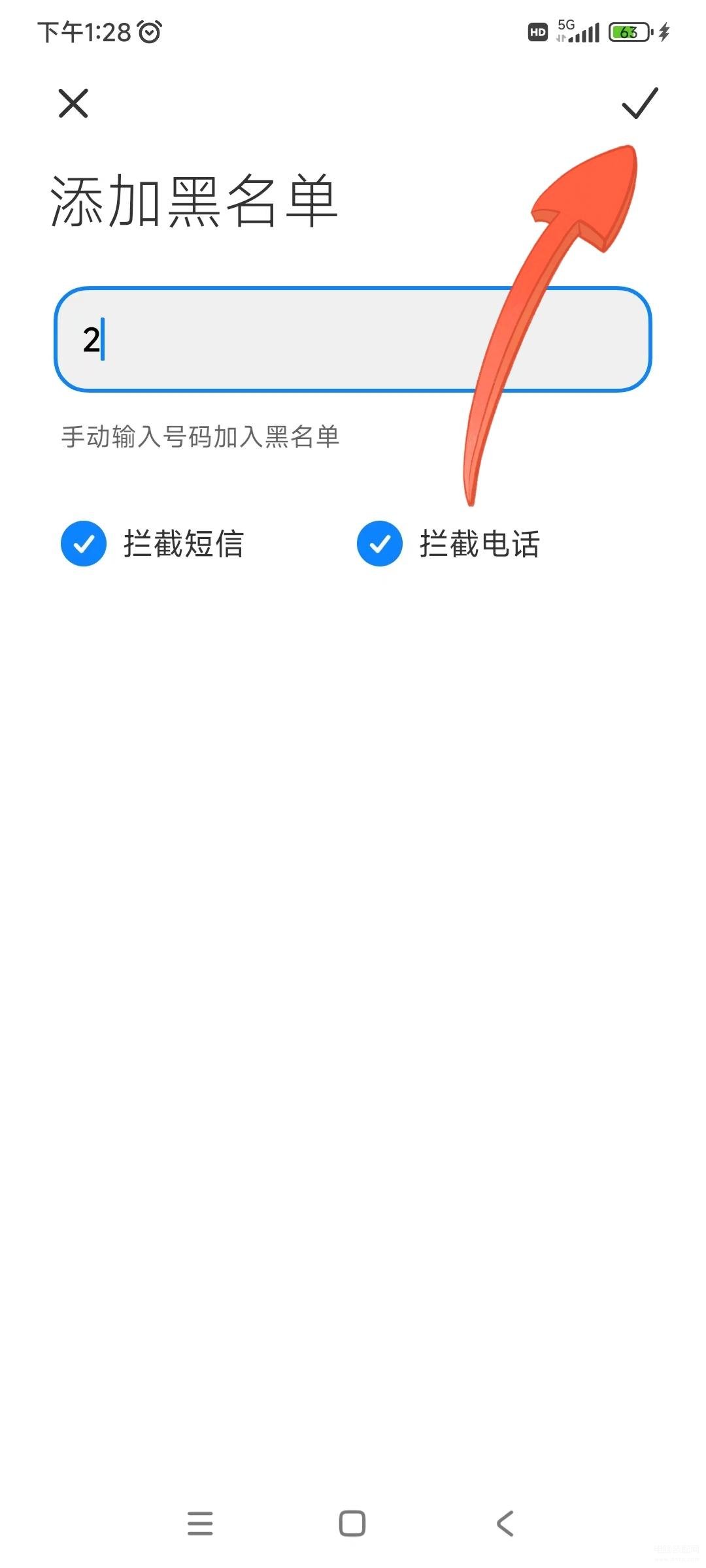Close the add blacklist screen
The width and height of the screenshot is (706, 1568).
pos(73,103)
